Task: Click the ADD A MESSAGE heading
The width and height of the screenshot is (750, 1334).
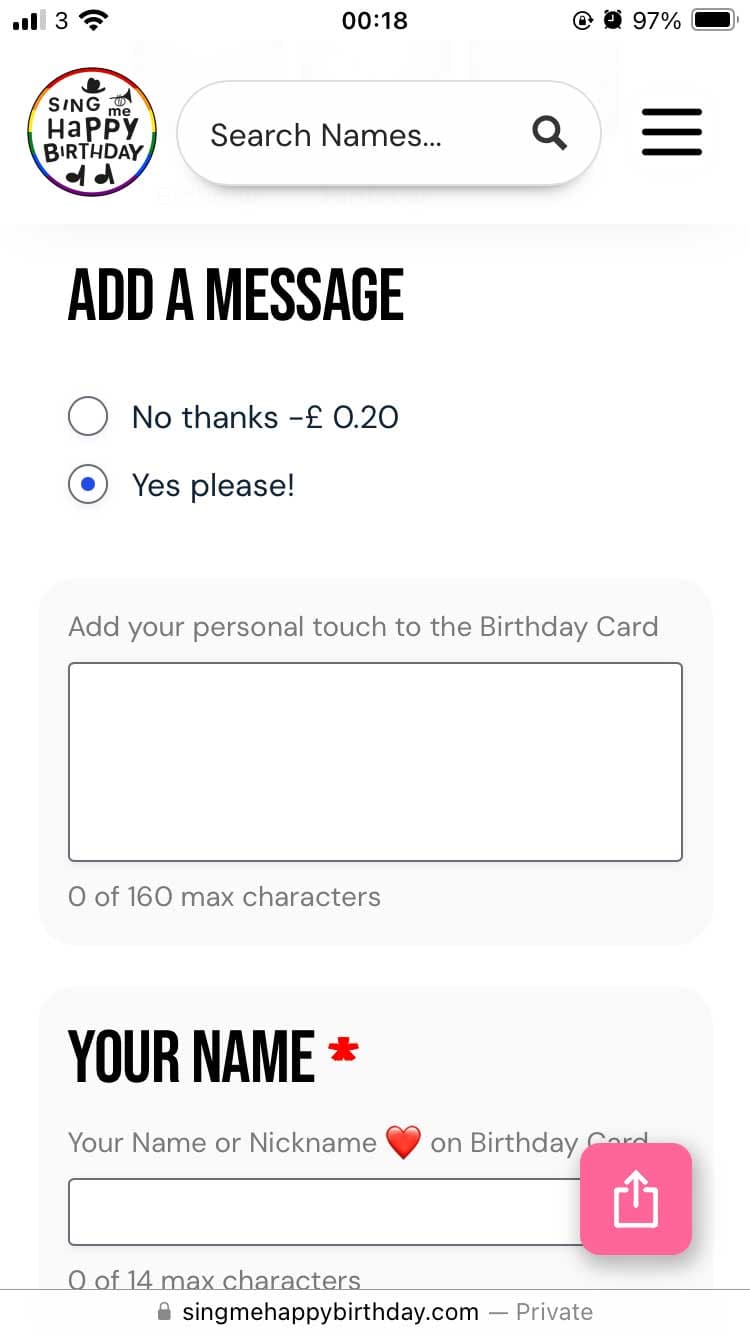Action: coord(235,293)
